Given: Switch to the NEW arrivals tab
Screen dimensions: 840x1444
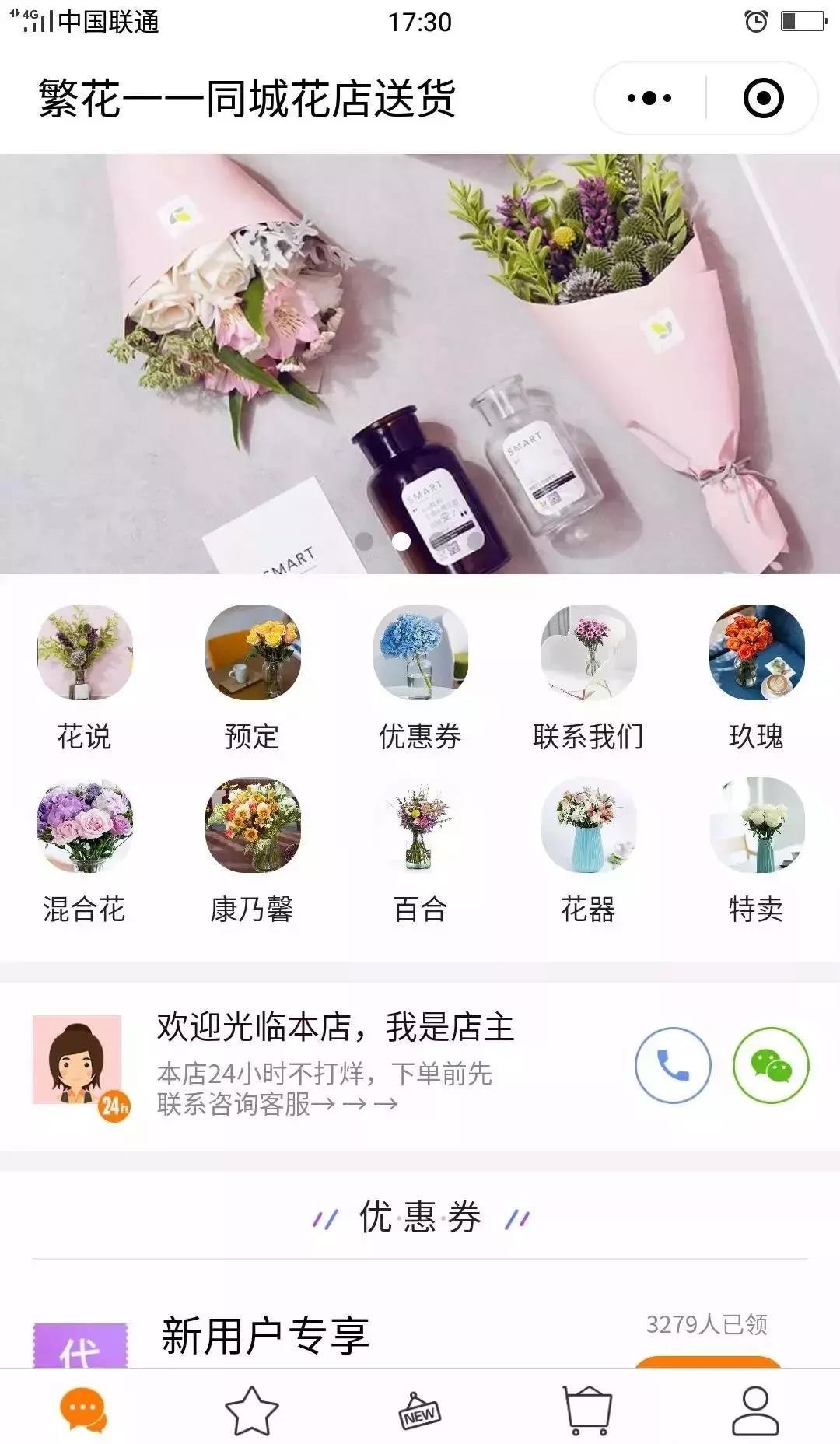Looking at the screenshot, I should point(420,1409).
